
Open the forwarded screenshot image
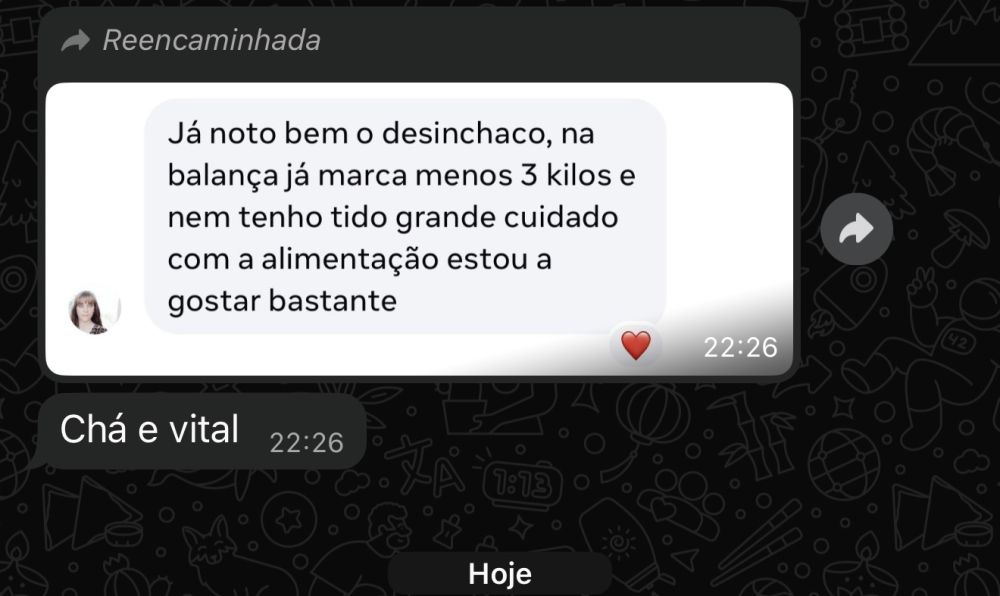pyautogui.click(x=418, y=228)
